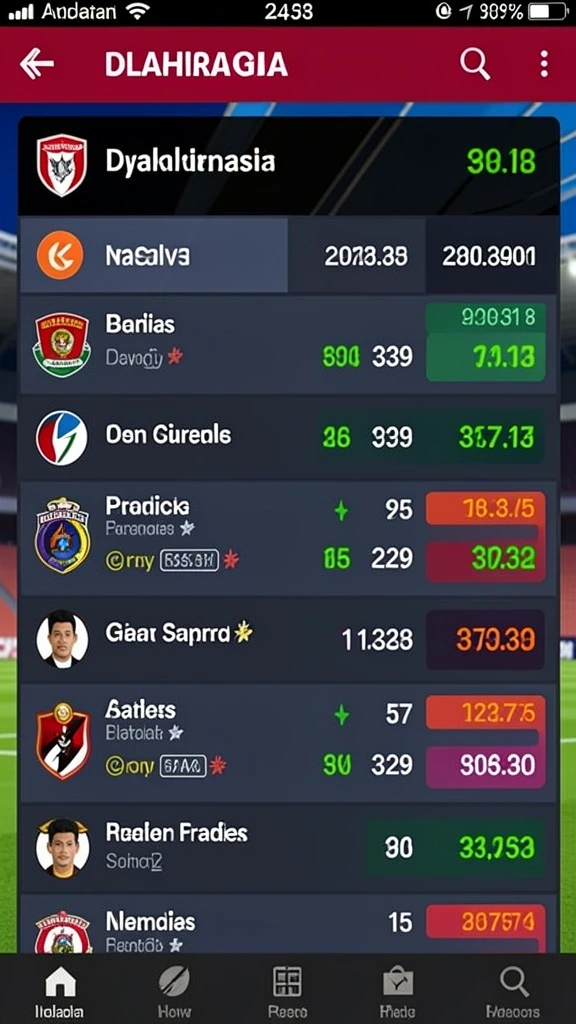Open the Den Gureals row
The image size is (576, 1024).
289,436
